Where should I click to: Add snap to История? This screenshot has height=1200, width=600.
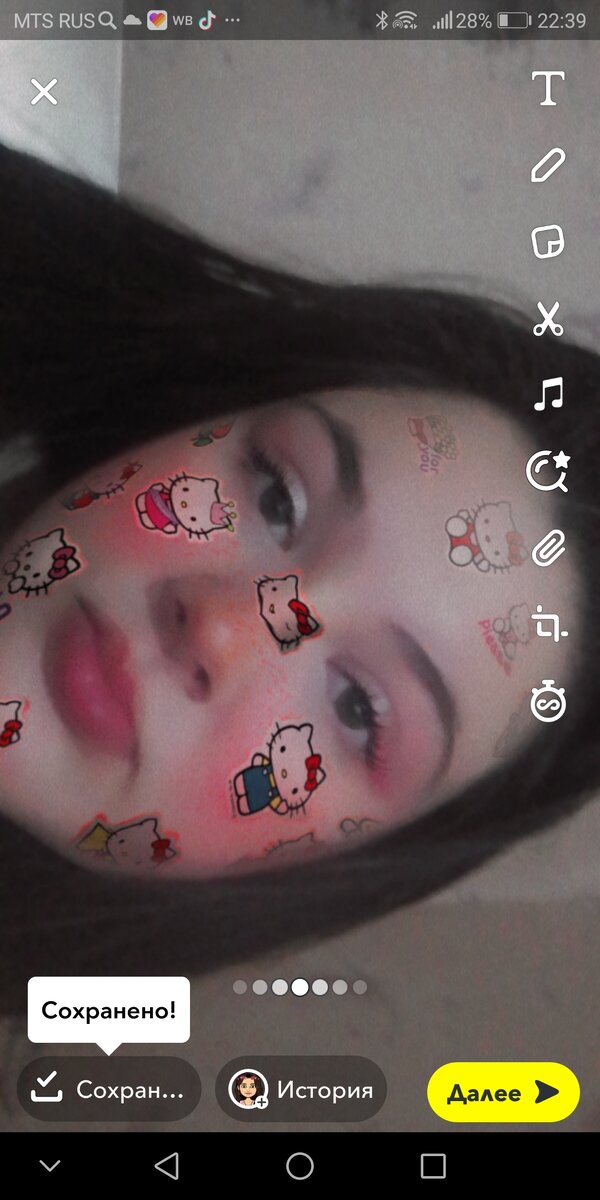301,1089
